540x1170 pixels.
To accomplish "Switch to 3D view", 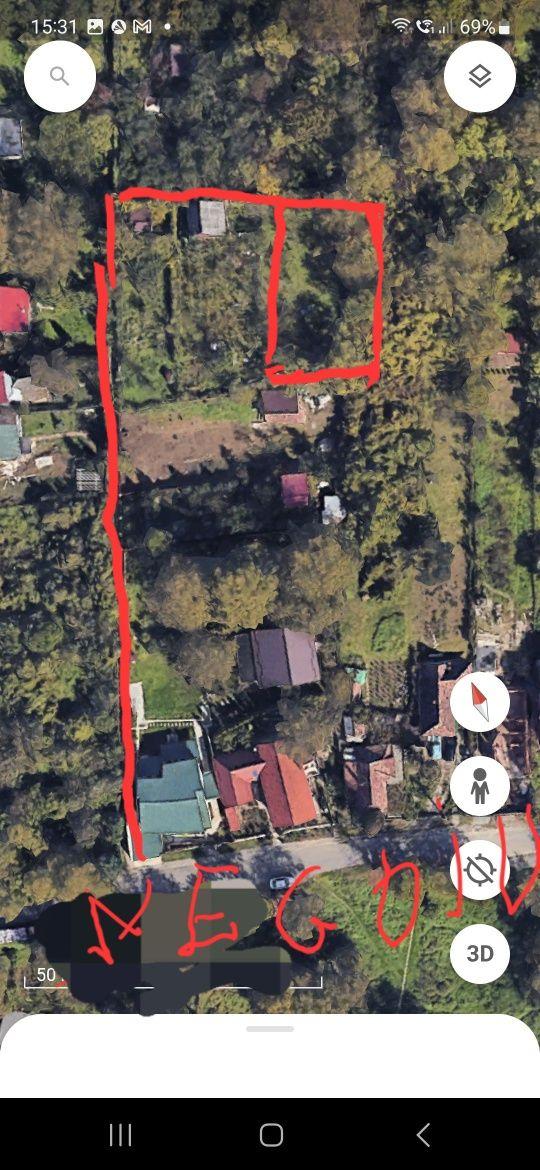I will [x=480, y=954].
